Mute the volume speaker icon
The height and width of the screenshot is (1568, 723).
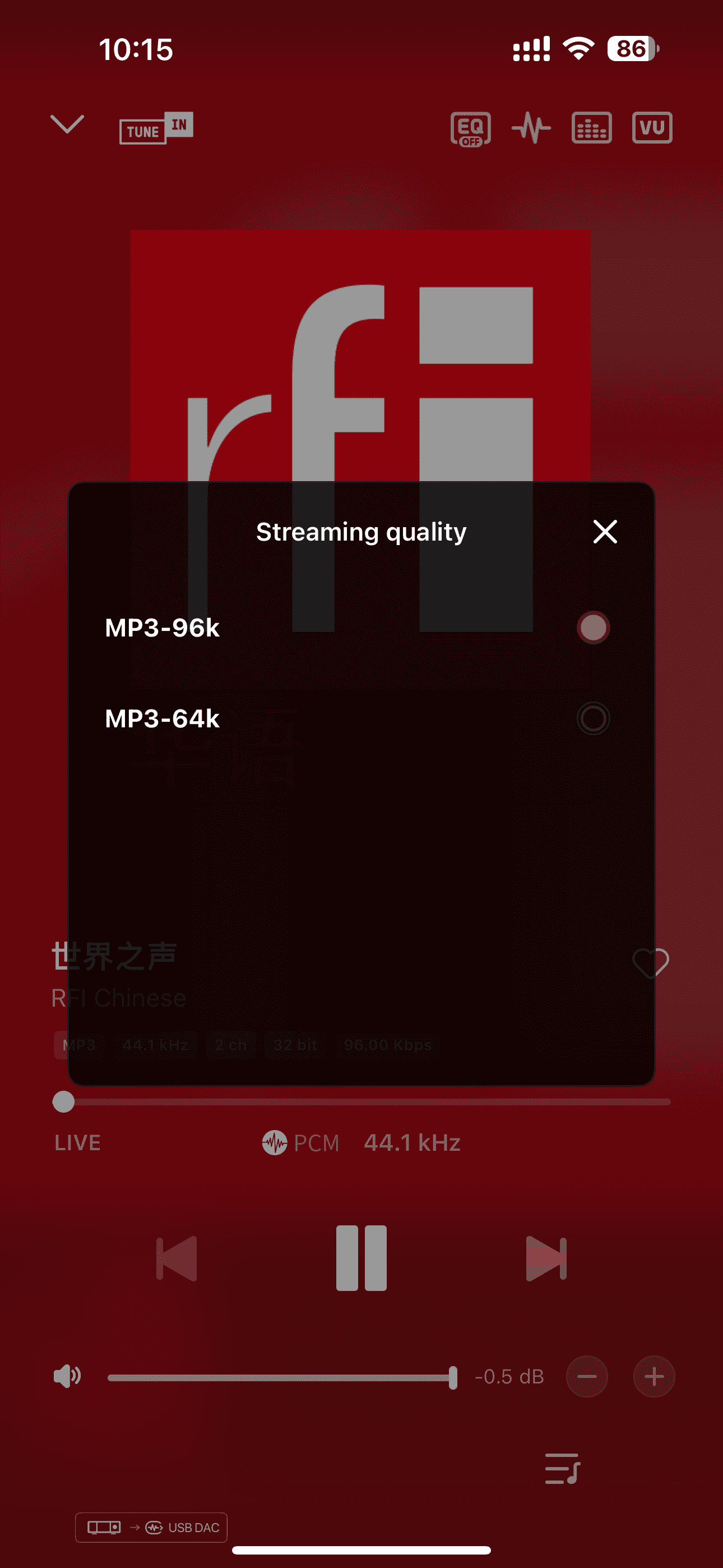click(67, 1376)
